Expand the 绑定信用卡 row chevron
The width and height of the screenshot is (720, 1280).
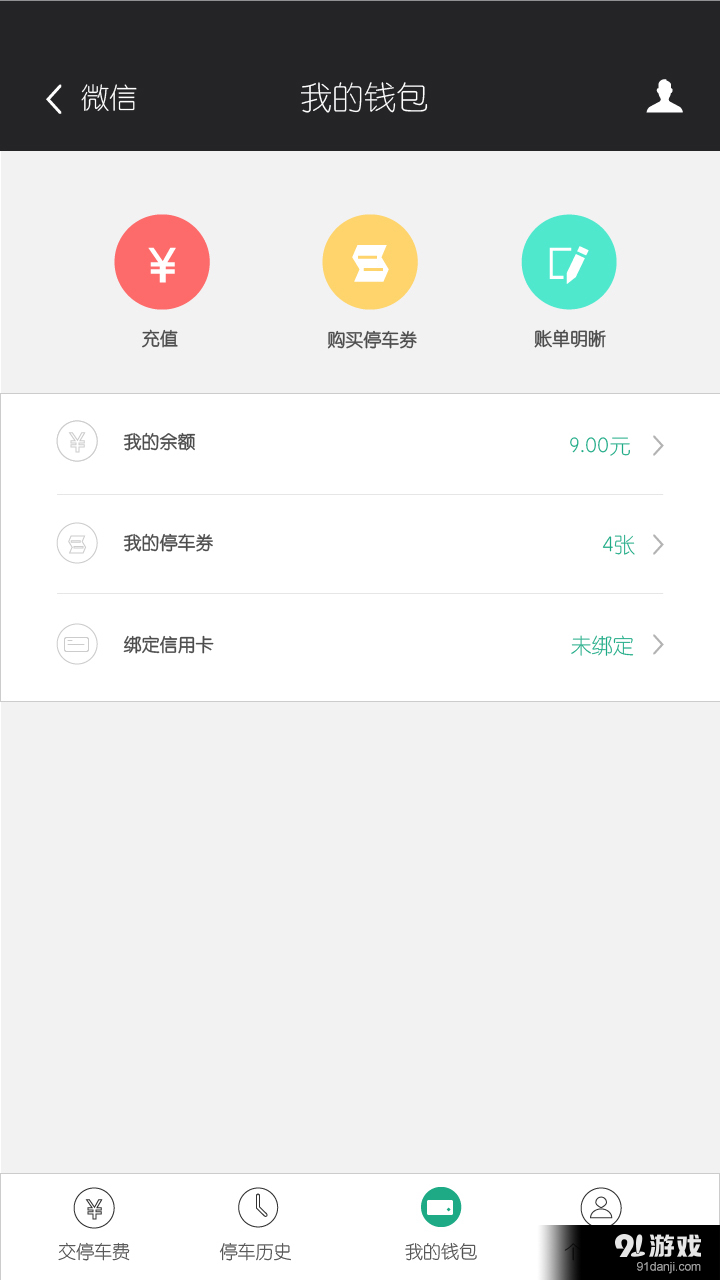coord(657,645)
